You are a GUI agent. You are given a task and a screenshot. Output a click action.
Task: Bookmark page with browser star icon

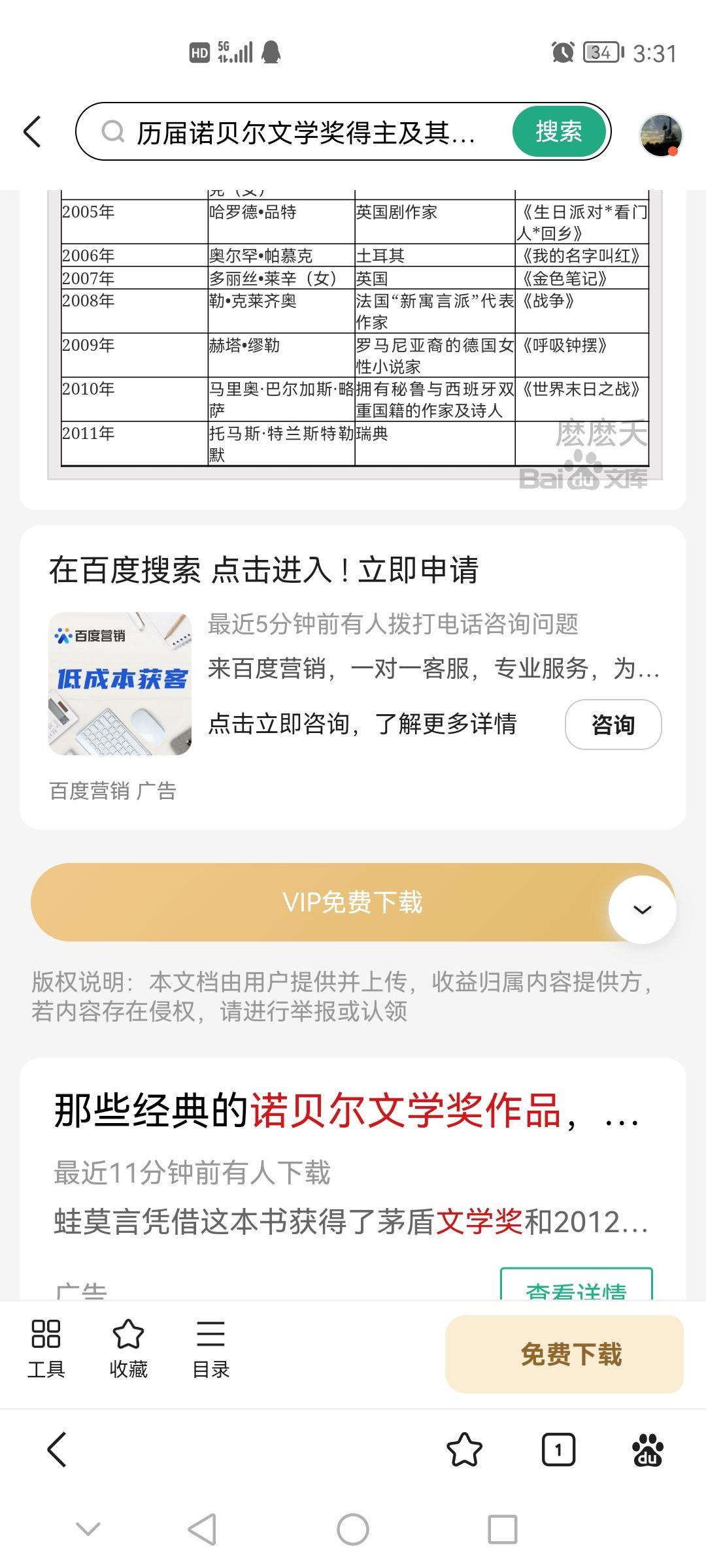(464, 1449)
